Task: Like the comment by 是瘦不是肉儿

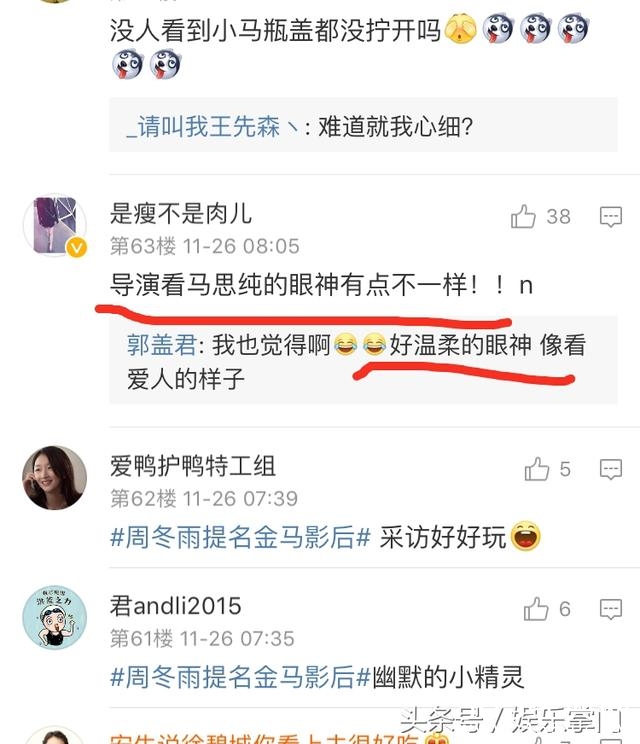Action: coord(524,216)
